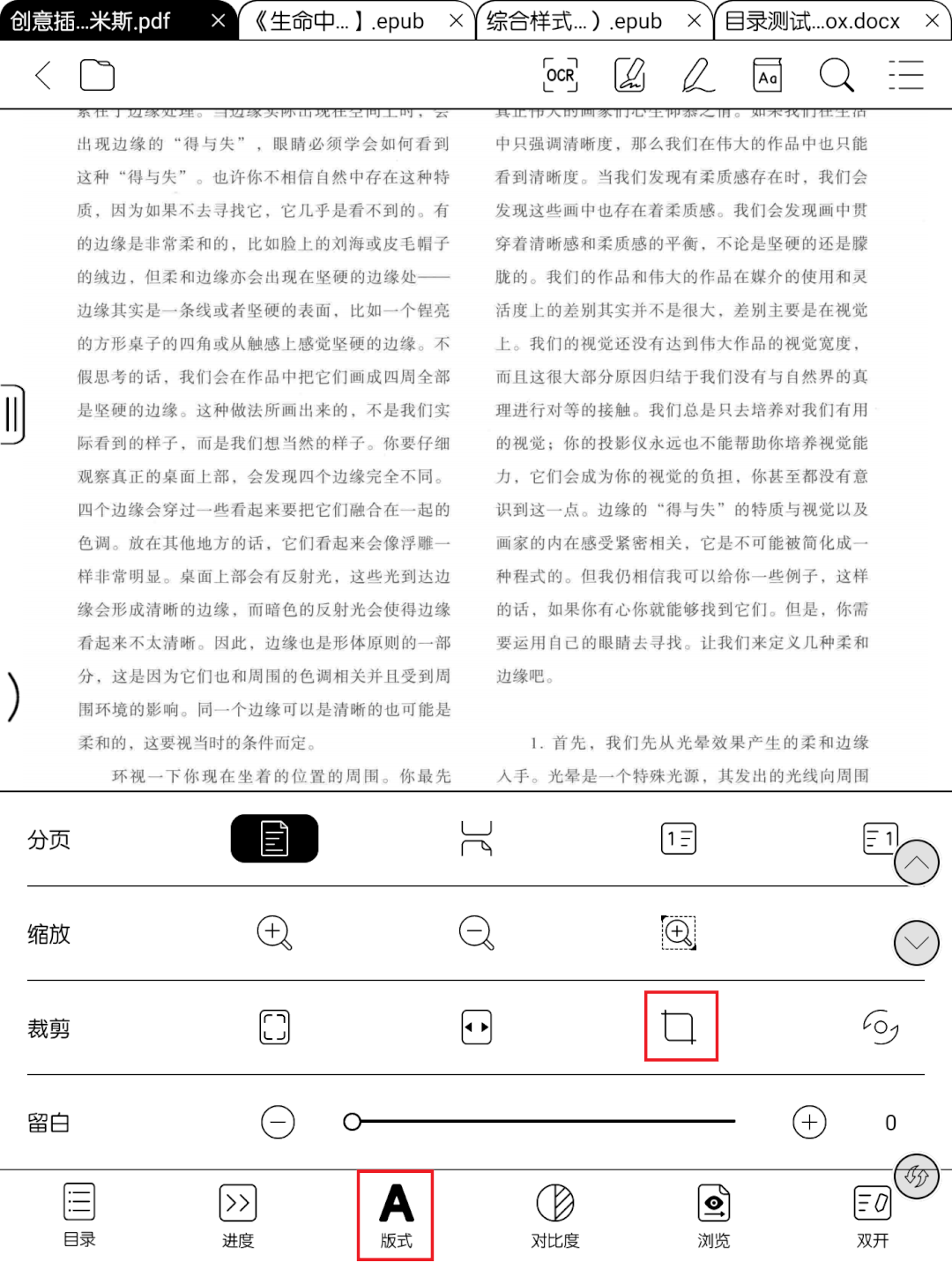Increase the 留白 margin value
952x1270 pixels.
pos(809,1122)
